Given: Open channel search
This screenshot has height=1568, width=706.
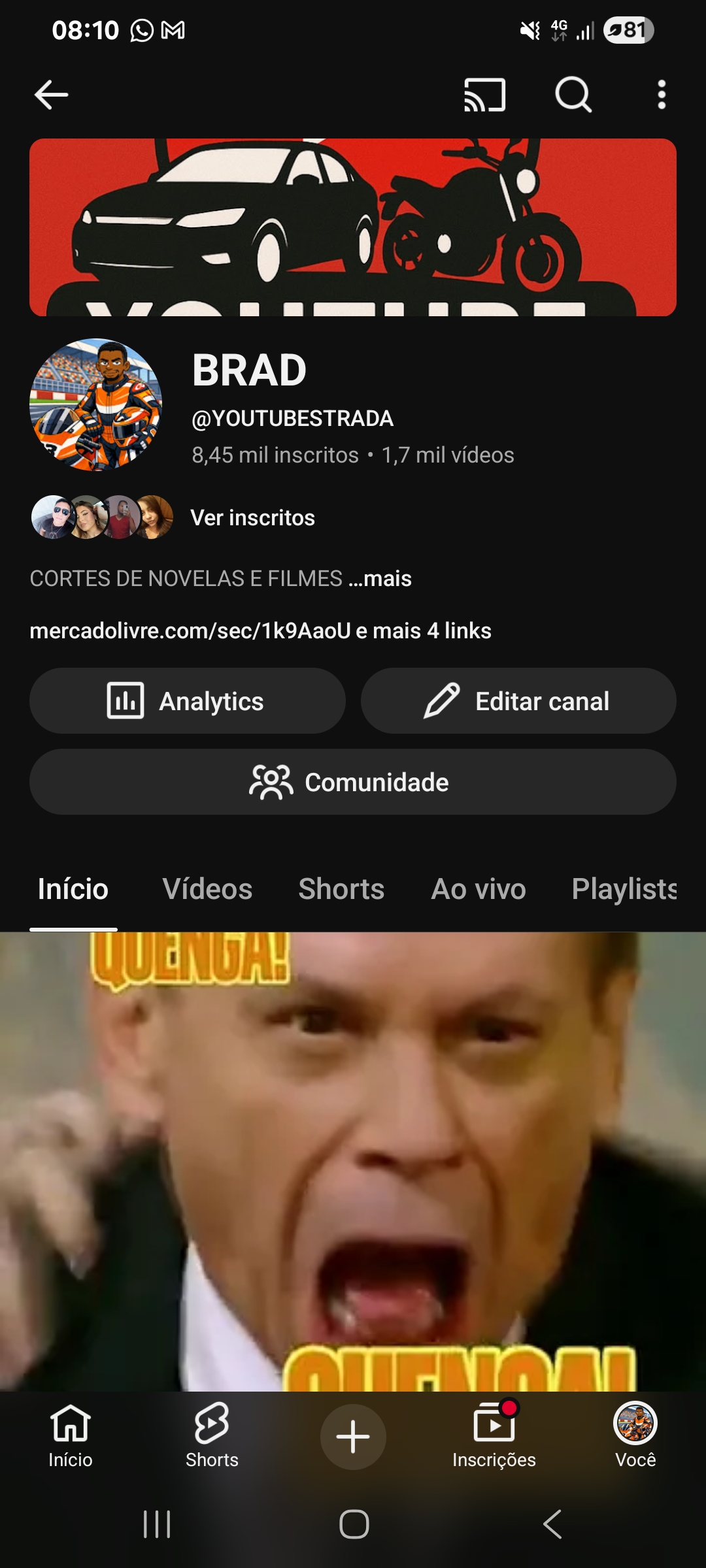Looking at the screenshot, I should tap(573, 95).
